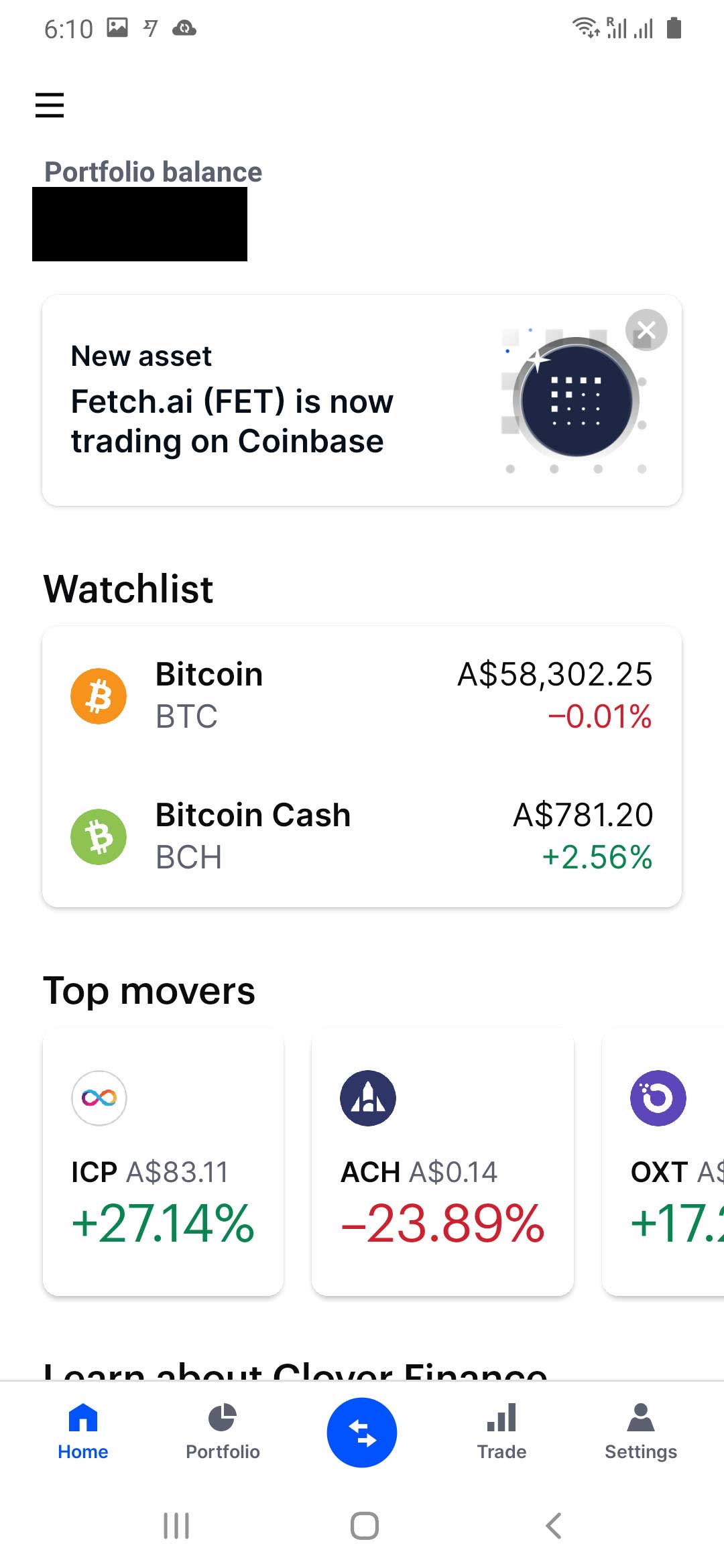The height and width of the screenshot is (1568, 724).
Task: View the ACH top mover card
Action: (x=442, y=1162)
